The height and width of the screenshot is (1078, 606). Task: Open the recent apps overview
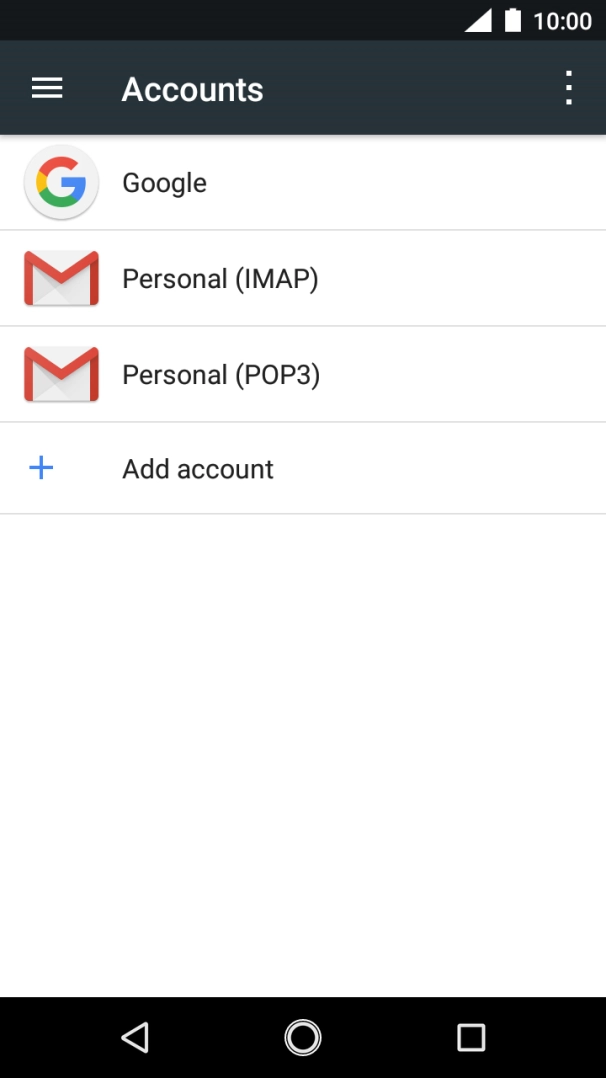tap(471, 1037)
